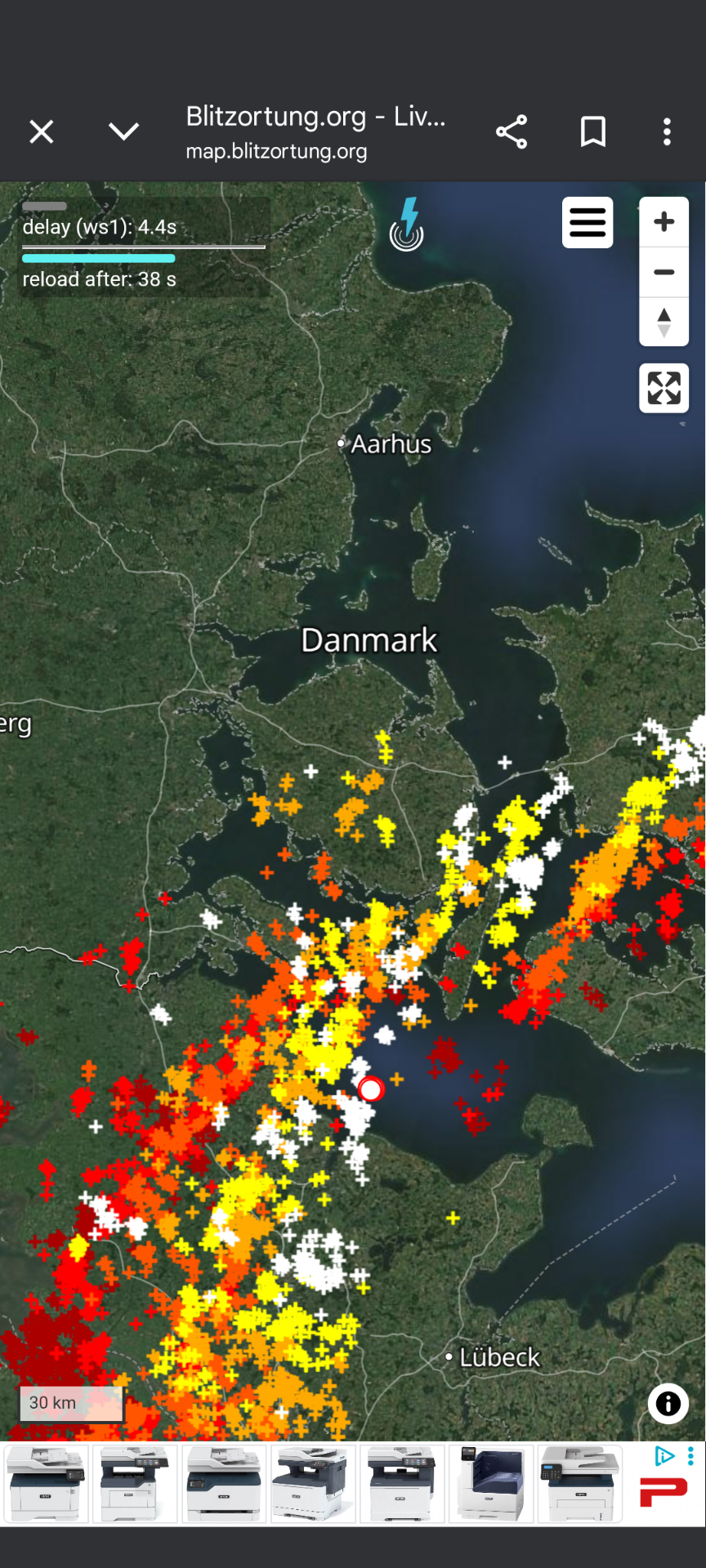The height and width of the screenshot is (1568, 706).
Task: Open the browser overflow menu
Action: (667, 131)
